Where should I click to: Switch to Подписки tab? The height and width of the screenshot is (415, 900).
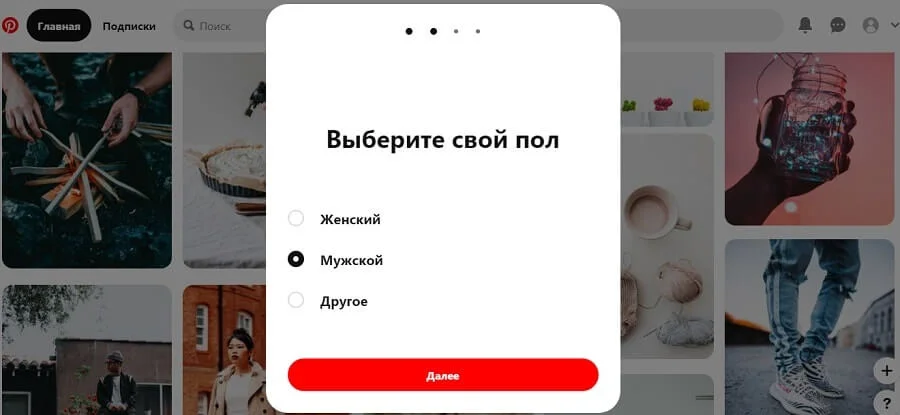(129, 26)
